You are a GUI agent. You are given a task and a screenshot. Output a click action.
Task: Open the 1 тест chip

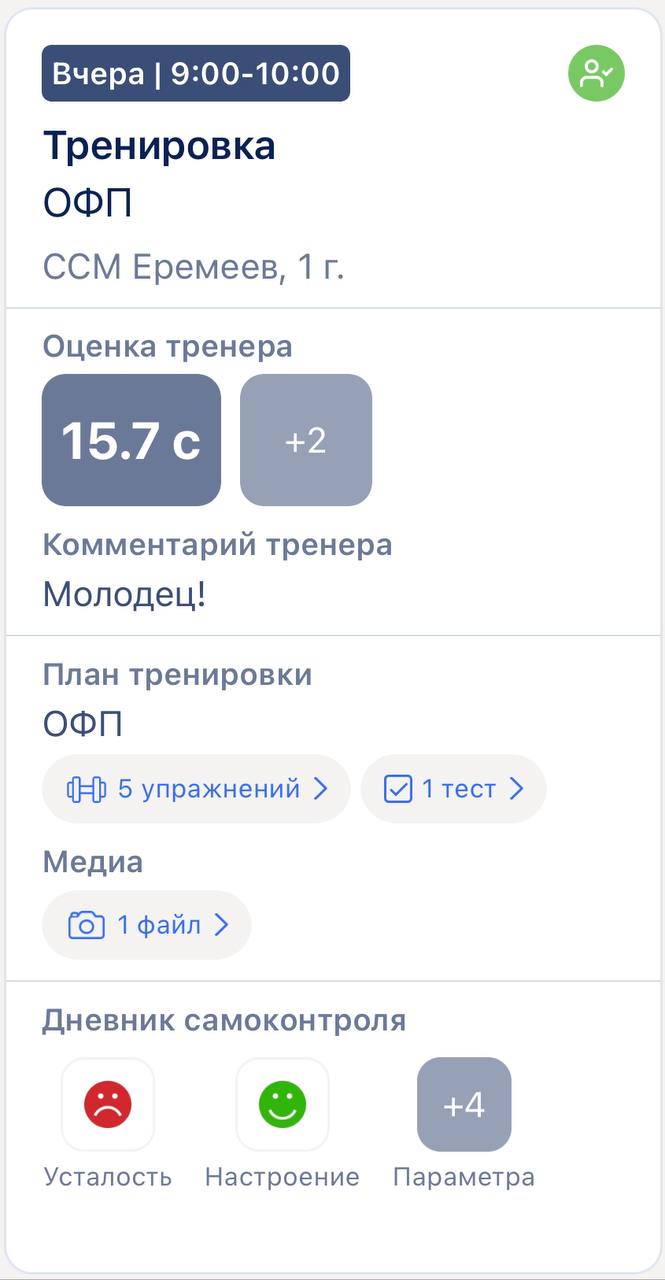coord(454,789)
